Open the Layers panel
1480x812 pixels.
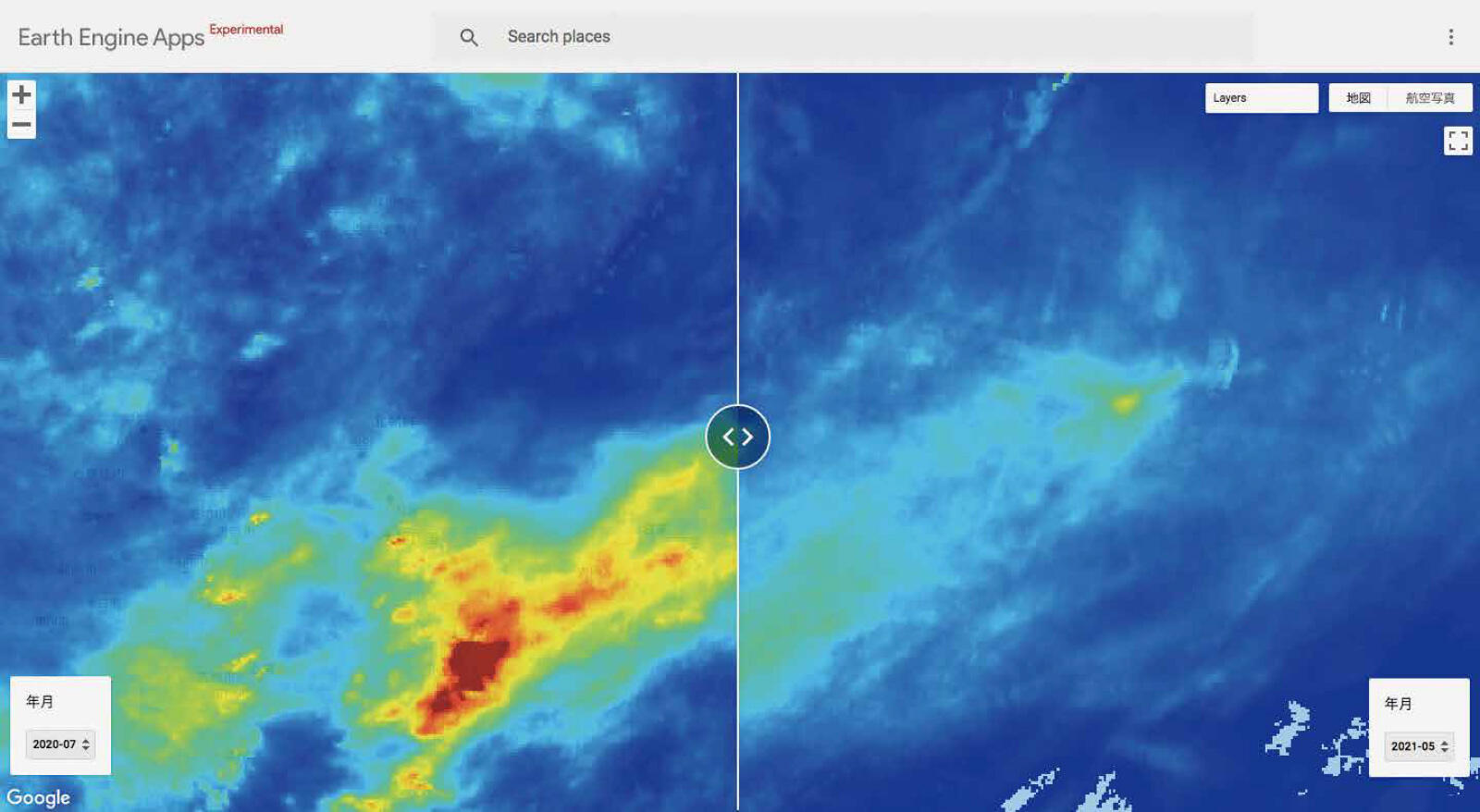[x=1261, y=98]
